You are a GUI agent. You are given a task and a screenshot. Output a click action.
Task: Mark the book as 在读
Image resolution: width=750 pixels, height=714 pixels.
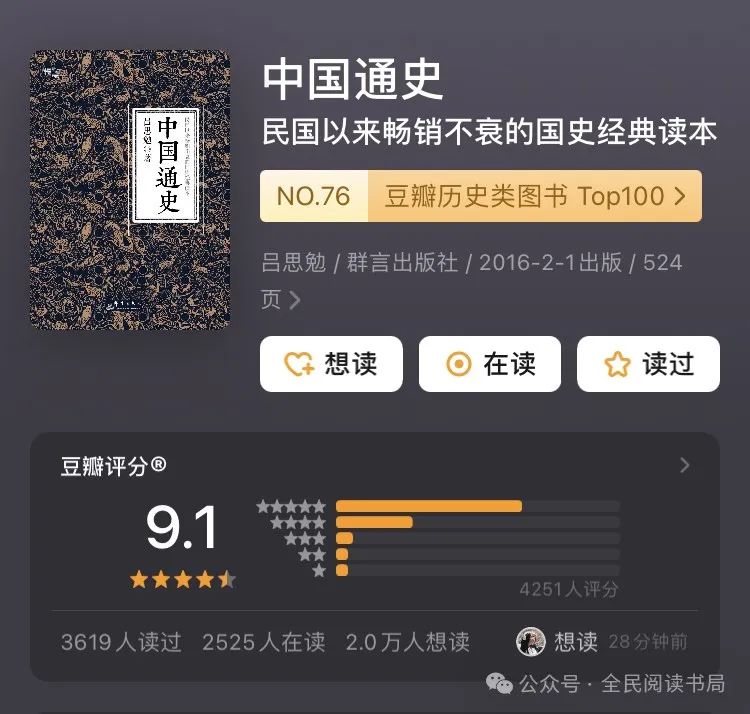pyautogui.click(x=489, y=364)
